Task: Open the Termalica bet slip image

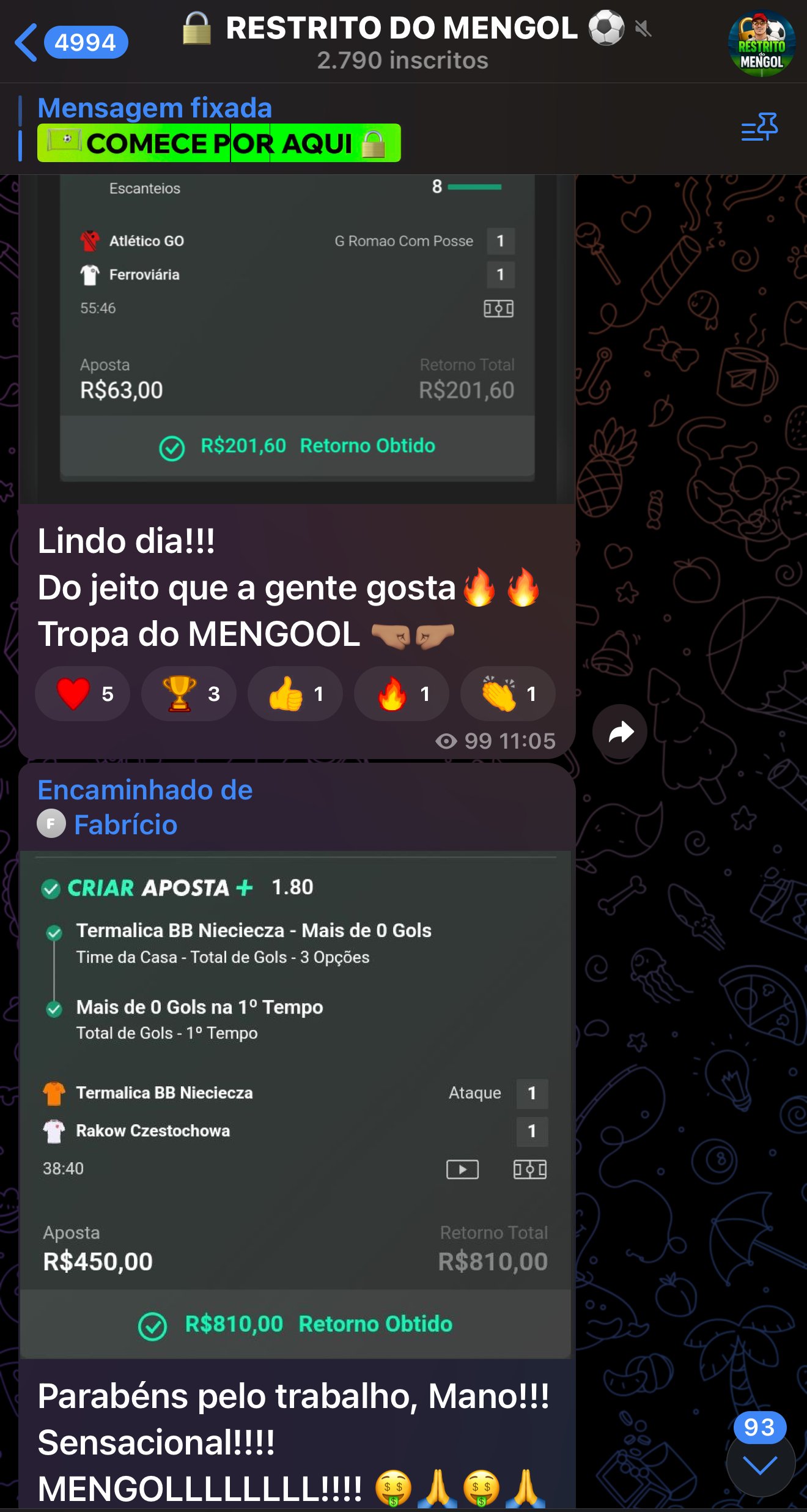Action: [x=296, y=1101]
